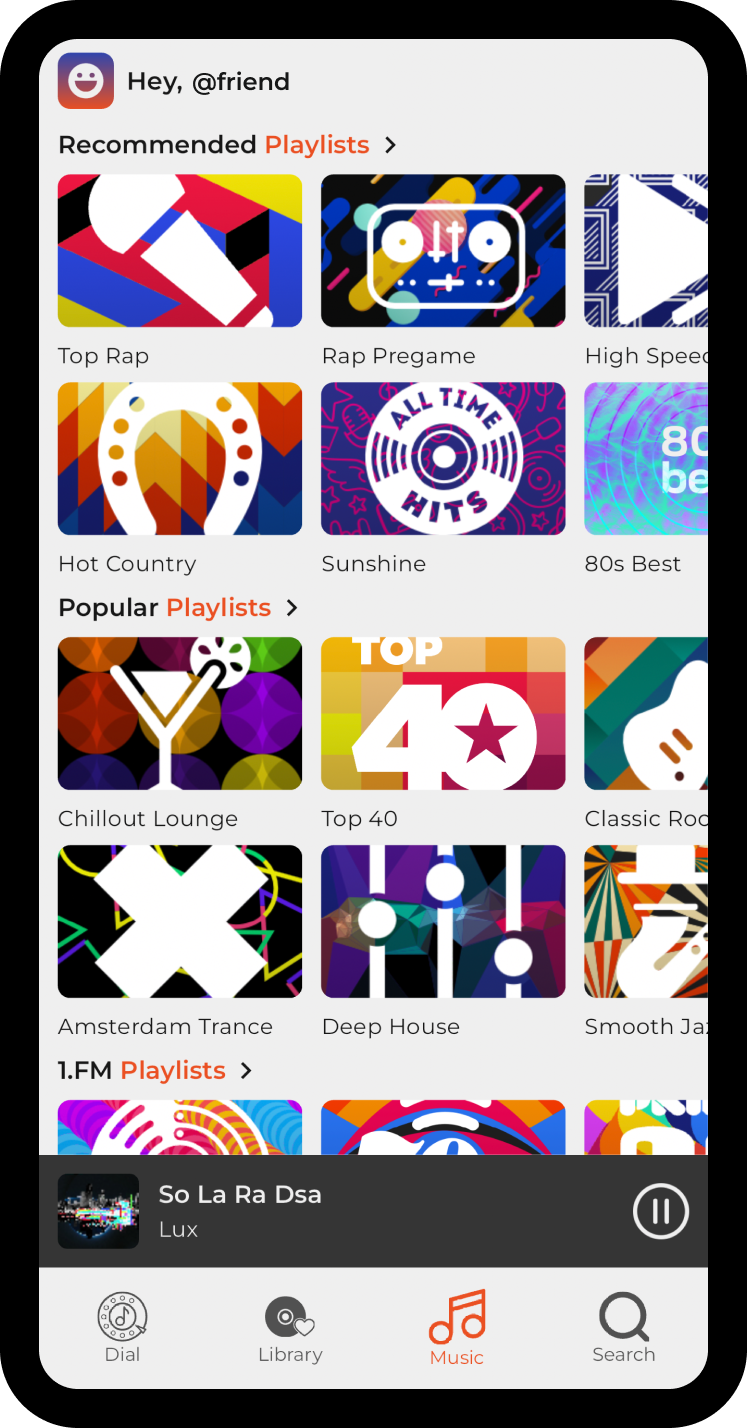Open the Hot Country playlist
The image size is (747, 1428).
pyautogui.click(x=180, y=459)
